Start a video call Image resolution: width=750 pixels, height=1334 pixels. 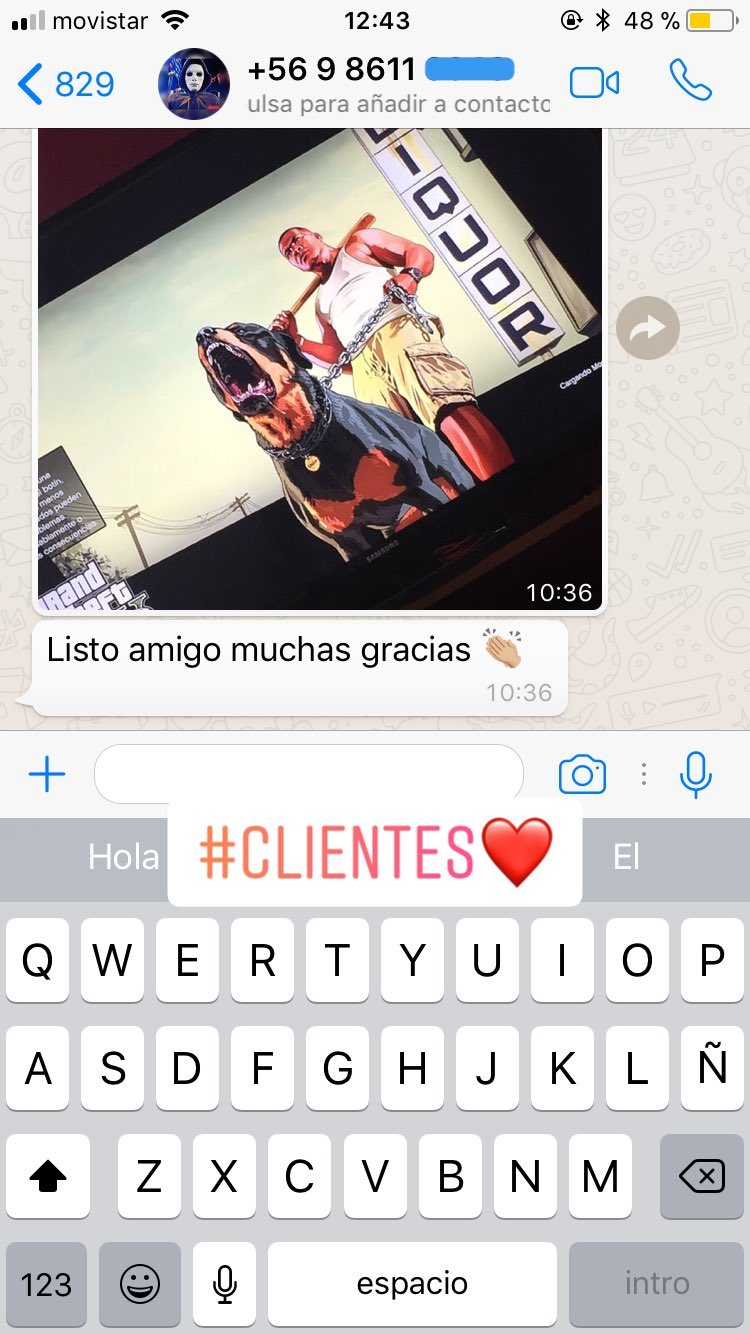(x=594, y=83)
